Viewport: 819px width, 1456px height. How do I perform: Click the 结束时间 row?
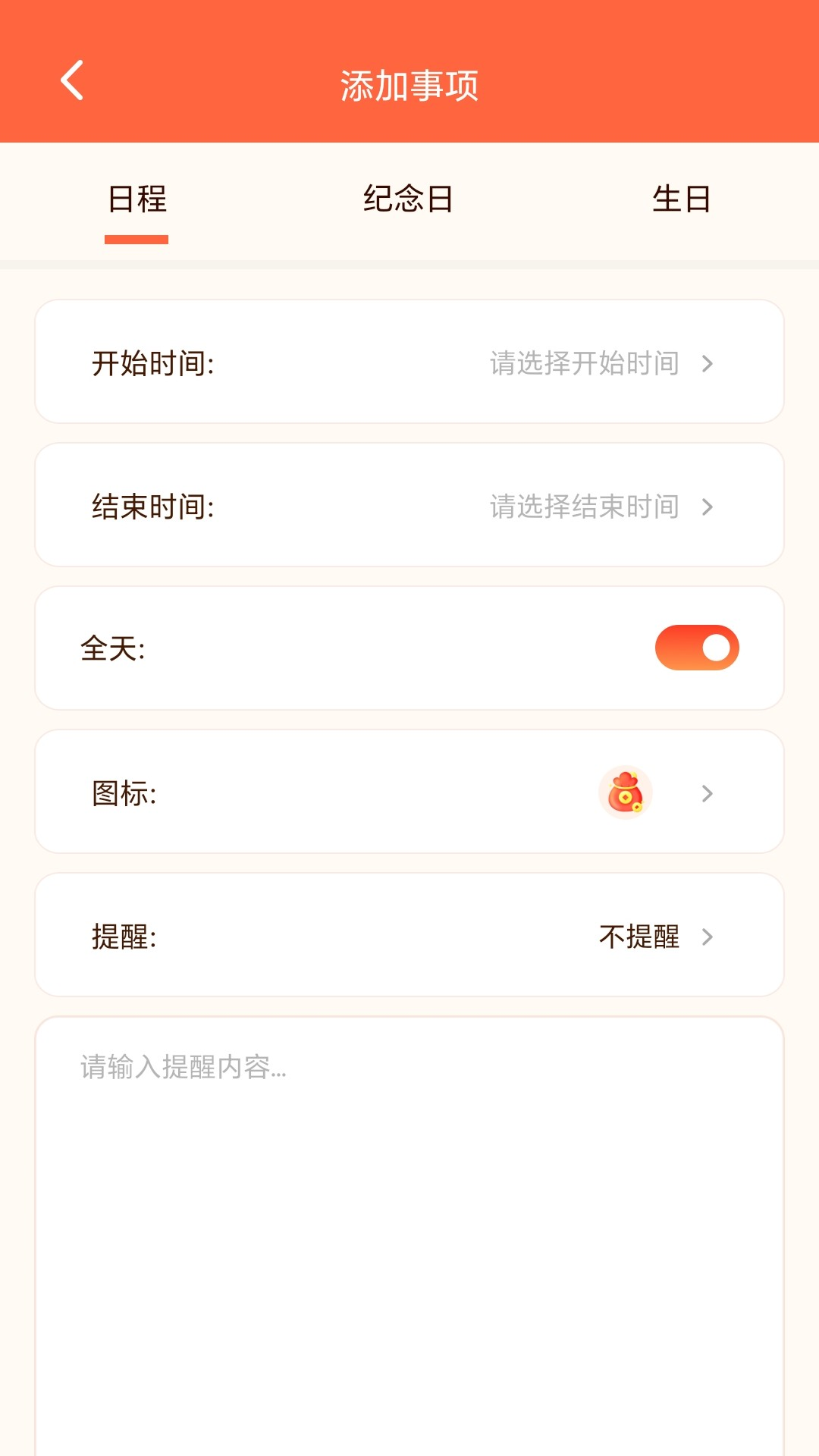pos(409,506)
